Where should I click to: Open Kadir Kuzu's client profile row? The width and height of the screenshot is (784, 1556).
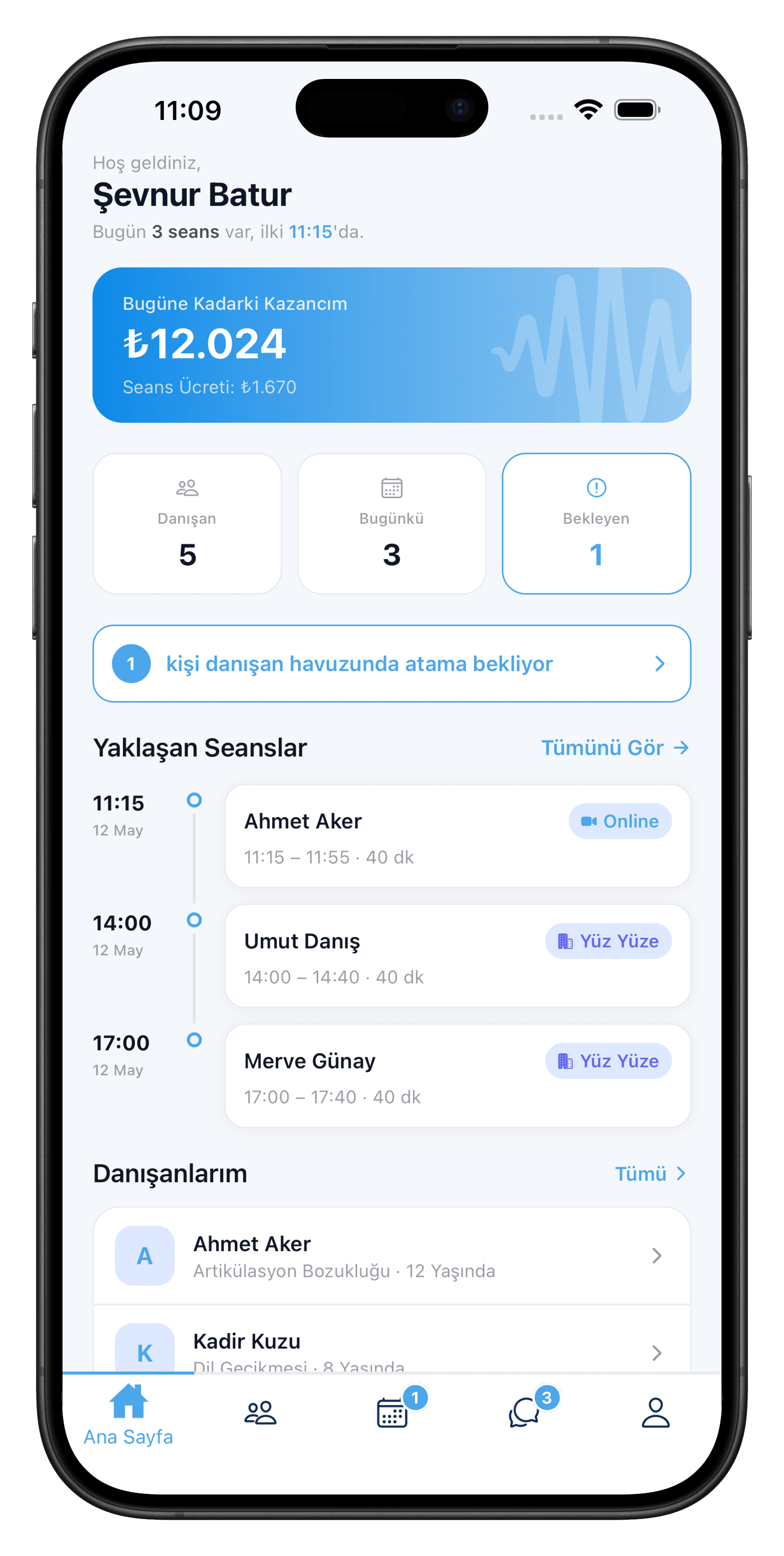click(391, 1339)
